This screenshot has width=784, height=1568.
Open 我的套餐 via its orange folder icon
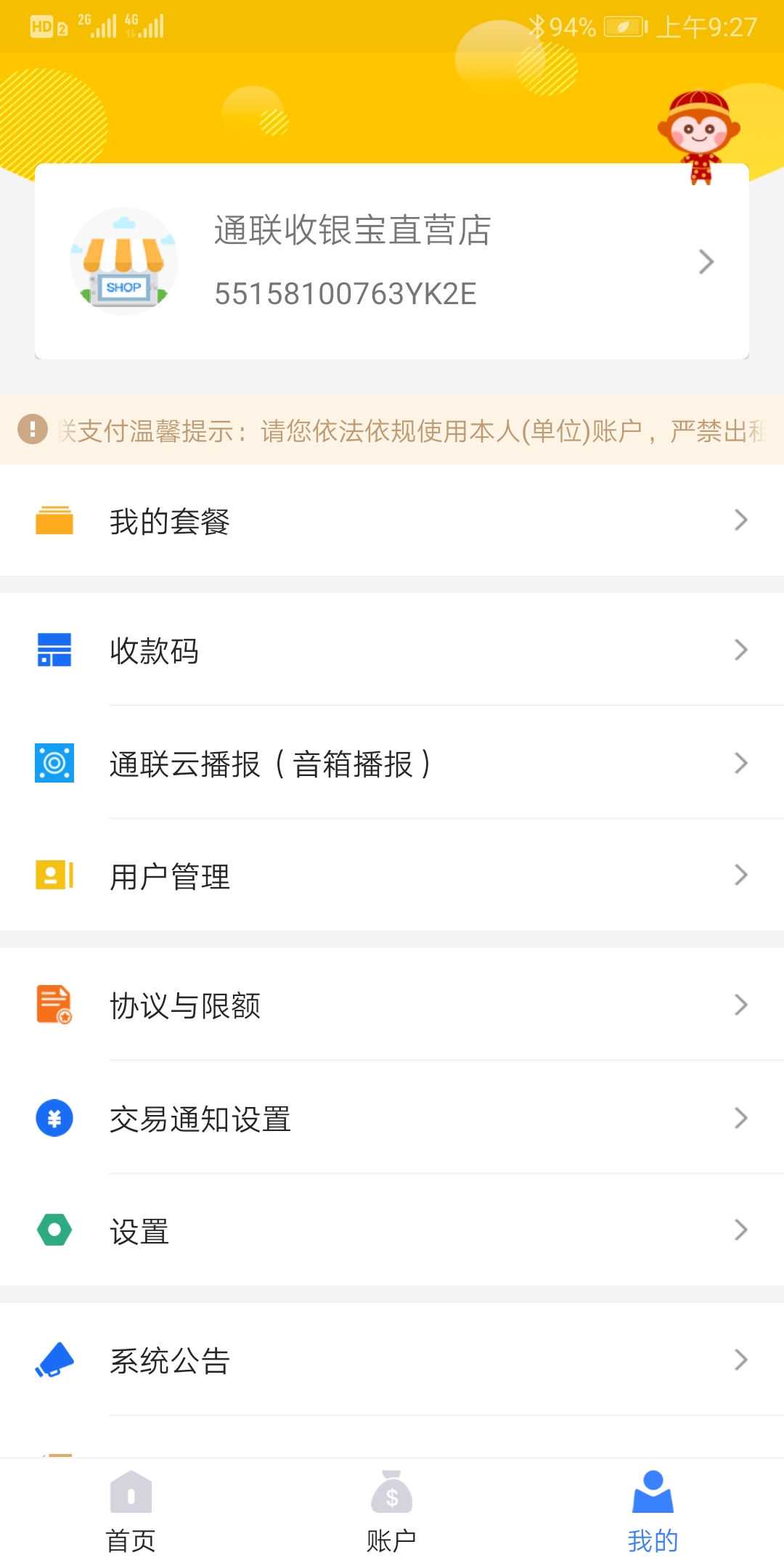click(54, 520)
